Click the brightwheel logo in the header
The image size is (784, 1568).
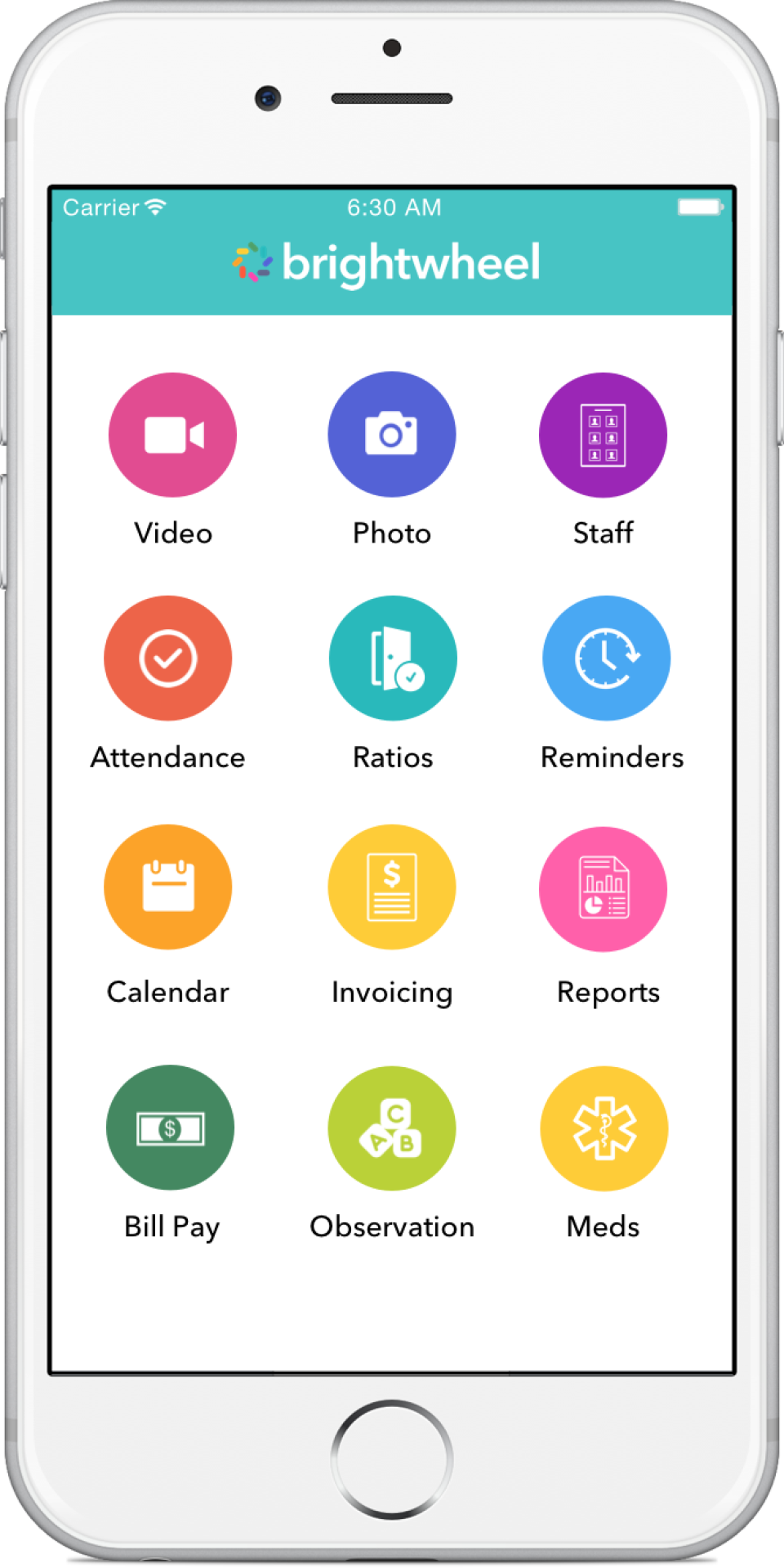click(388, 260)
